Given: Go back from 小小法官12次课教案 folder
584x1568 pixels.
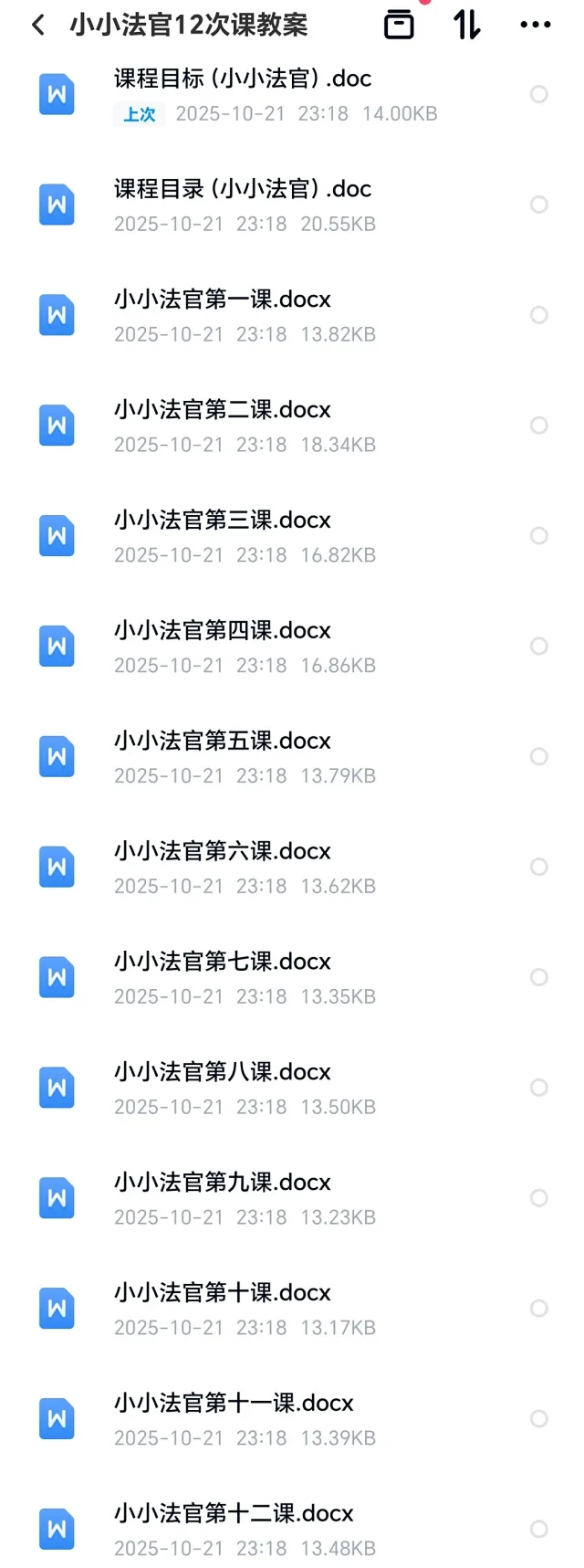Looking at the screenshot, I should point(38,25).
